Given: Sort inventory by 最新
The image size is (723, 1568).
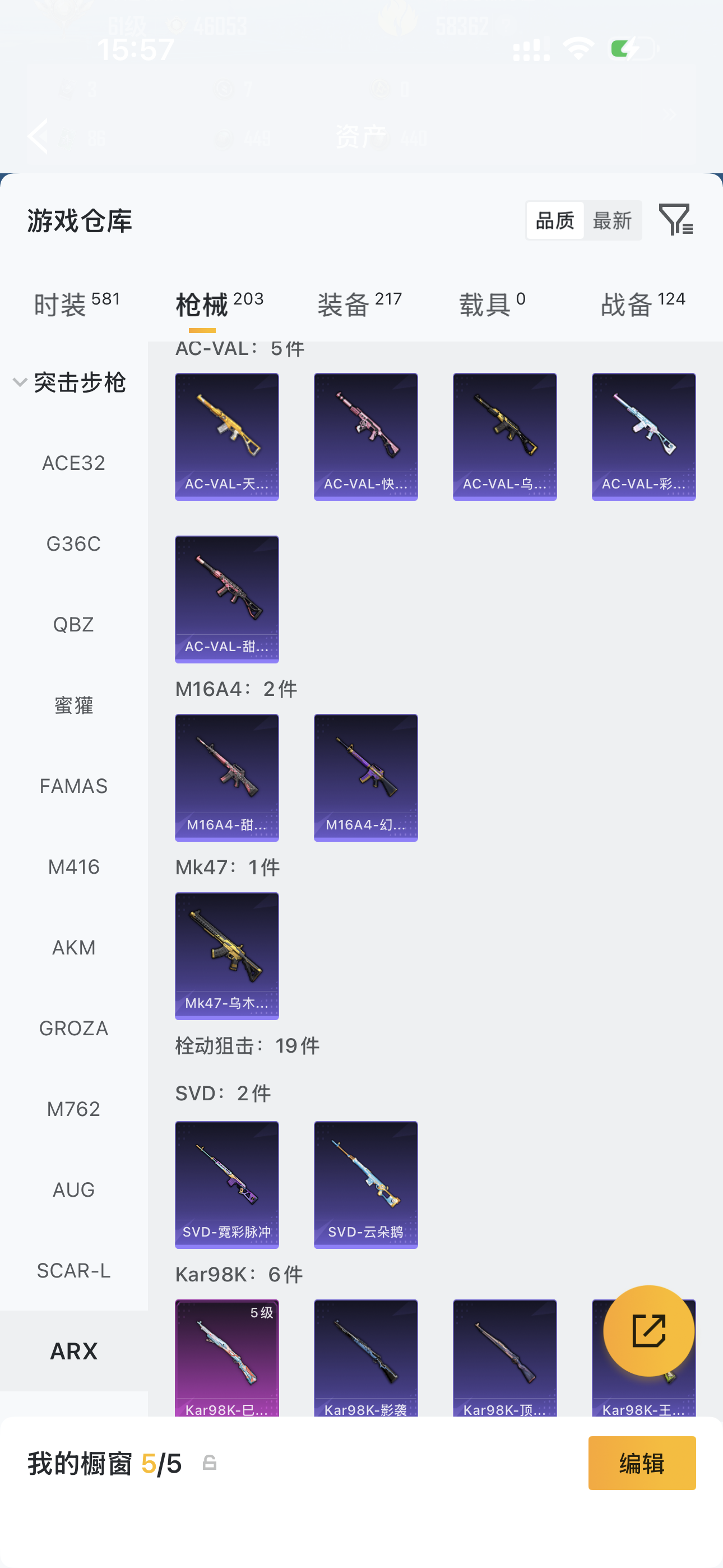Looking at the screenshot, I should point(612,220).
